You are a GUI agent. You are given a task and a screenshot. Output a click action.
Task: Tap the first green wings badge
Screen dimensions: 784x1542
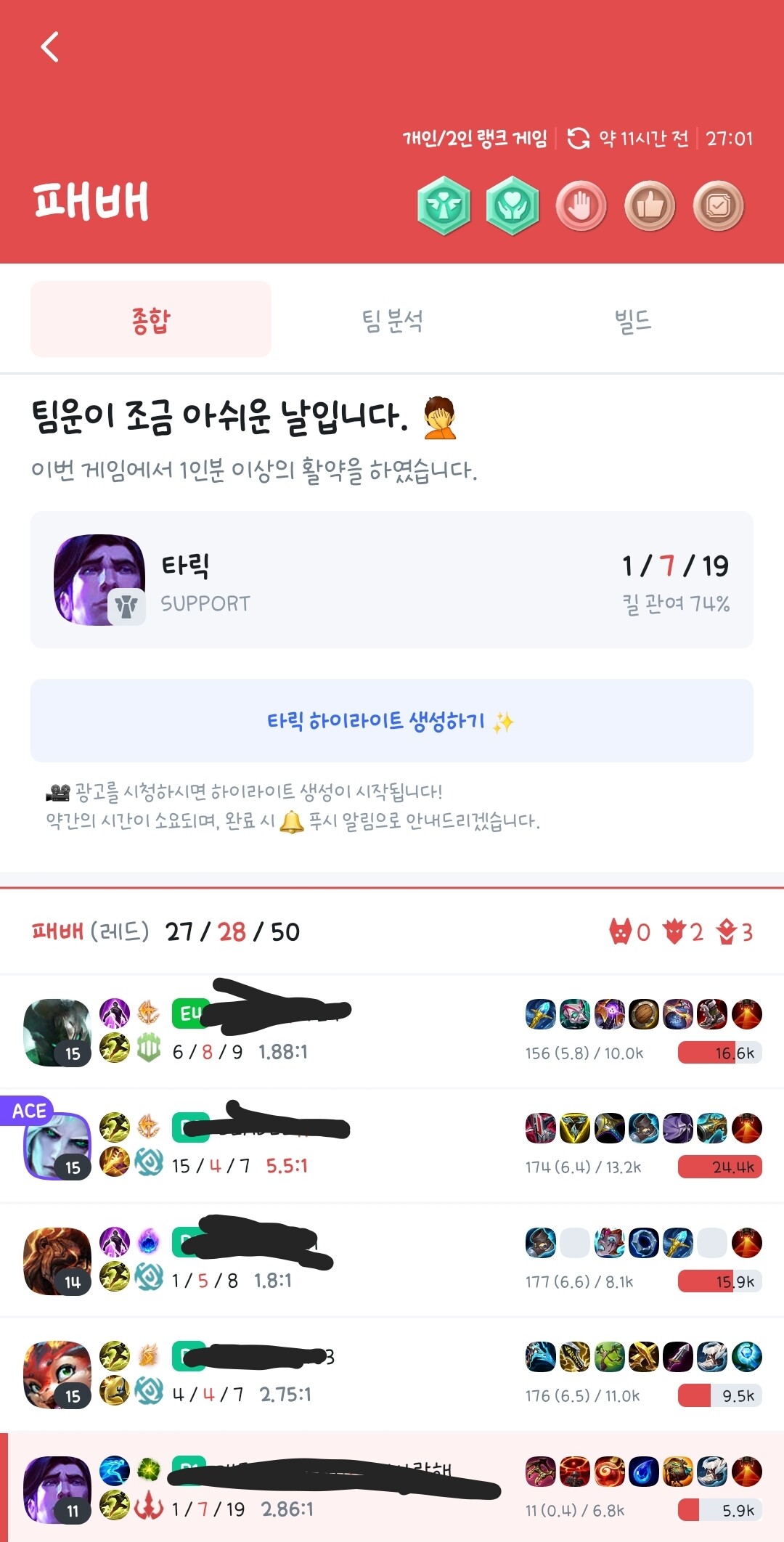444,206
